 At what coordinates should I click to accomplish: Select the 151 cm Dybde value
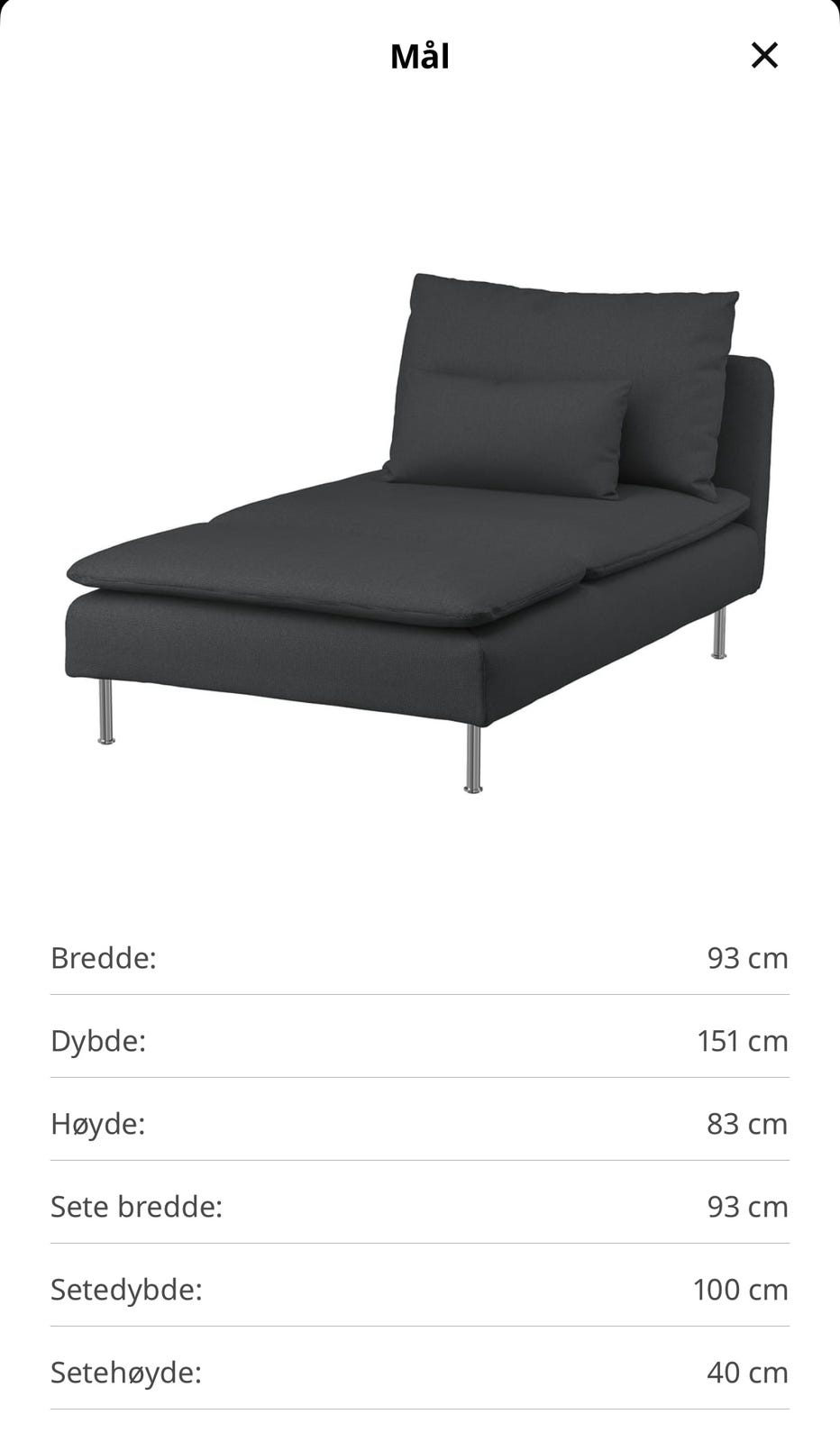click(x=743, y=1041)
